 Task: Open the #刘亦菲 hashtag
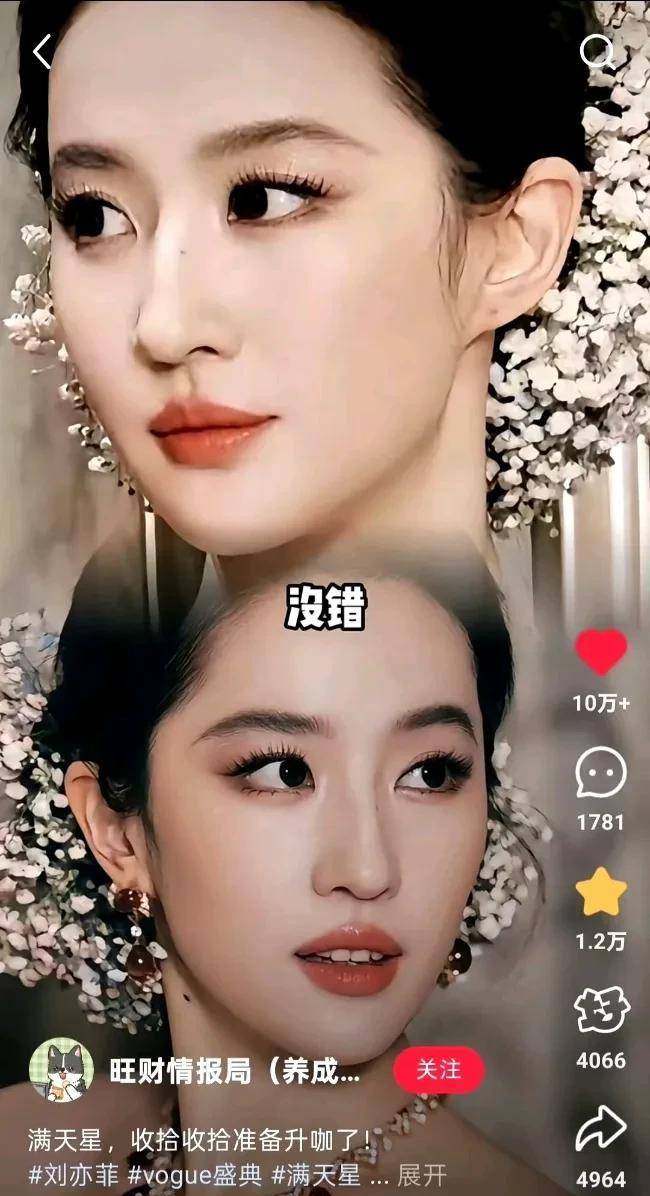click(x=72, y=1174)
